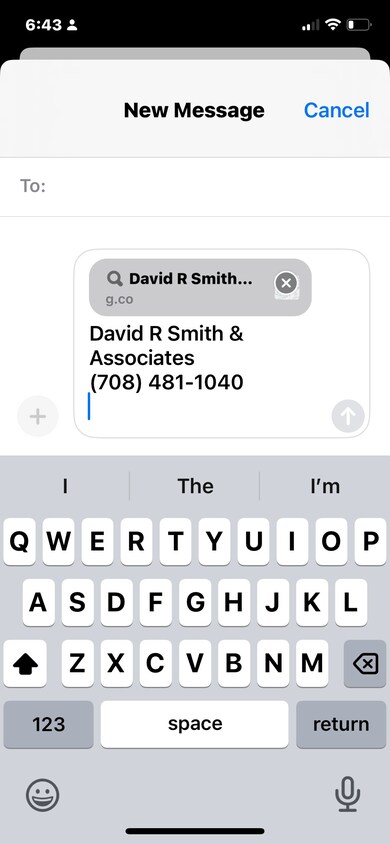The height and width of the screenshot is (844, 390).
Task: Tap the To: recipient field
Action: [x=195, y=187]
